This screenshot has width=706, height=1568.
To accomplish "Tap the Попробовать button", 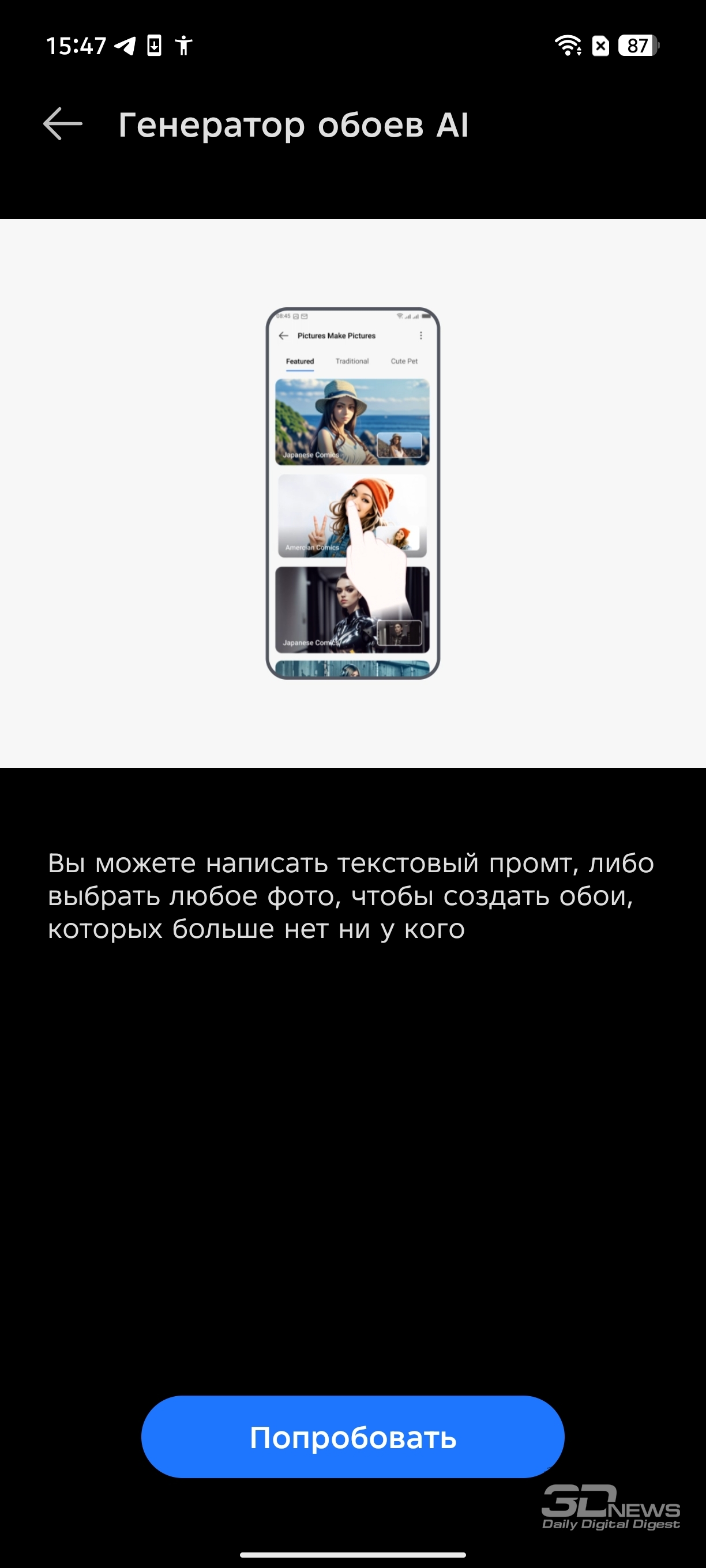I will tap(352, 1437).
